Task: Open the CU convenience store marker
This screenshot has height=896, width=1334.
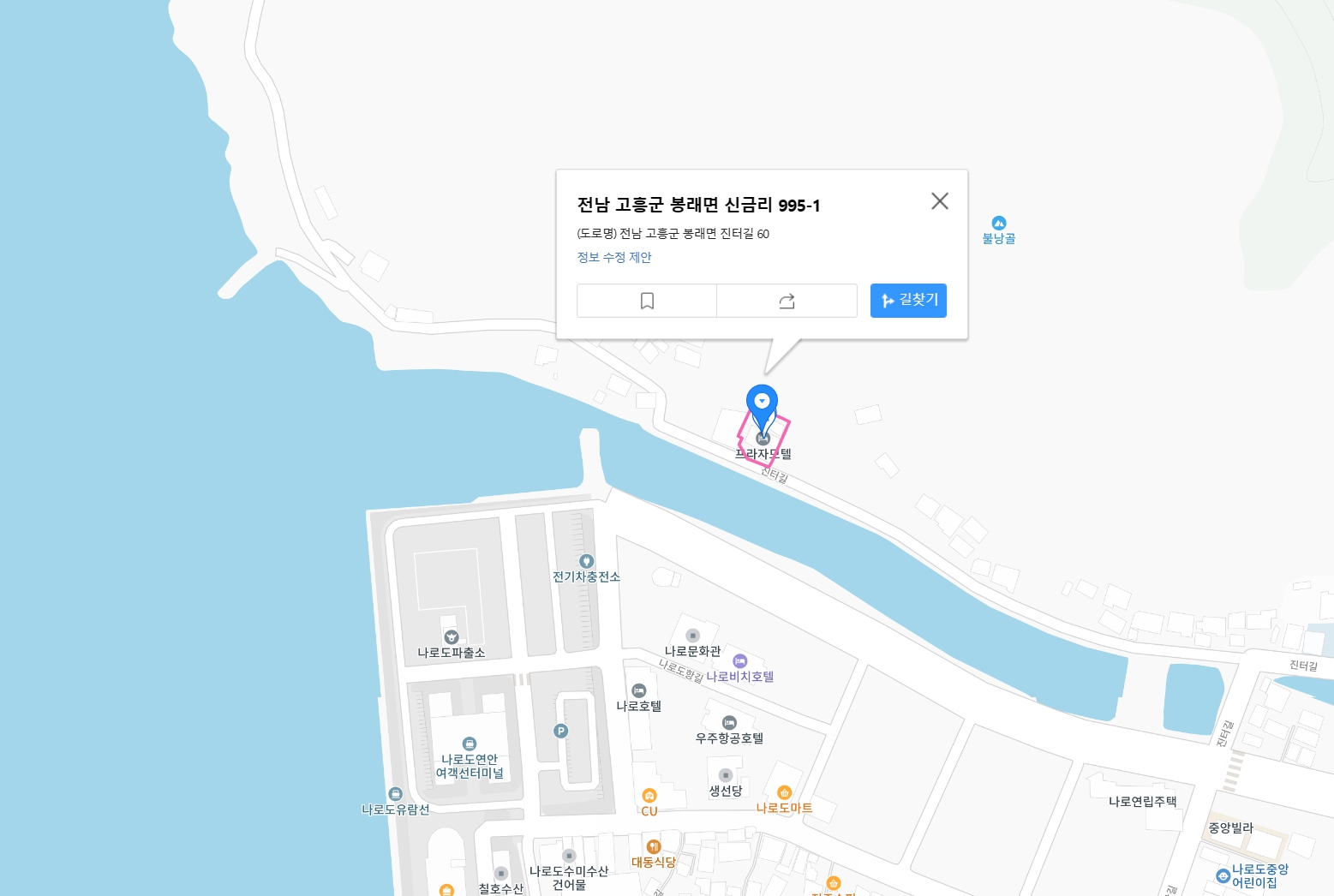Action: [649, 797]
